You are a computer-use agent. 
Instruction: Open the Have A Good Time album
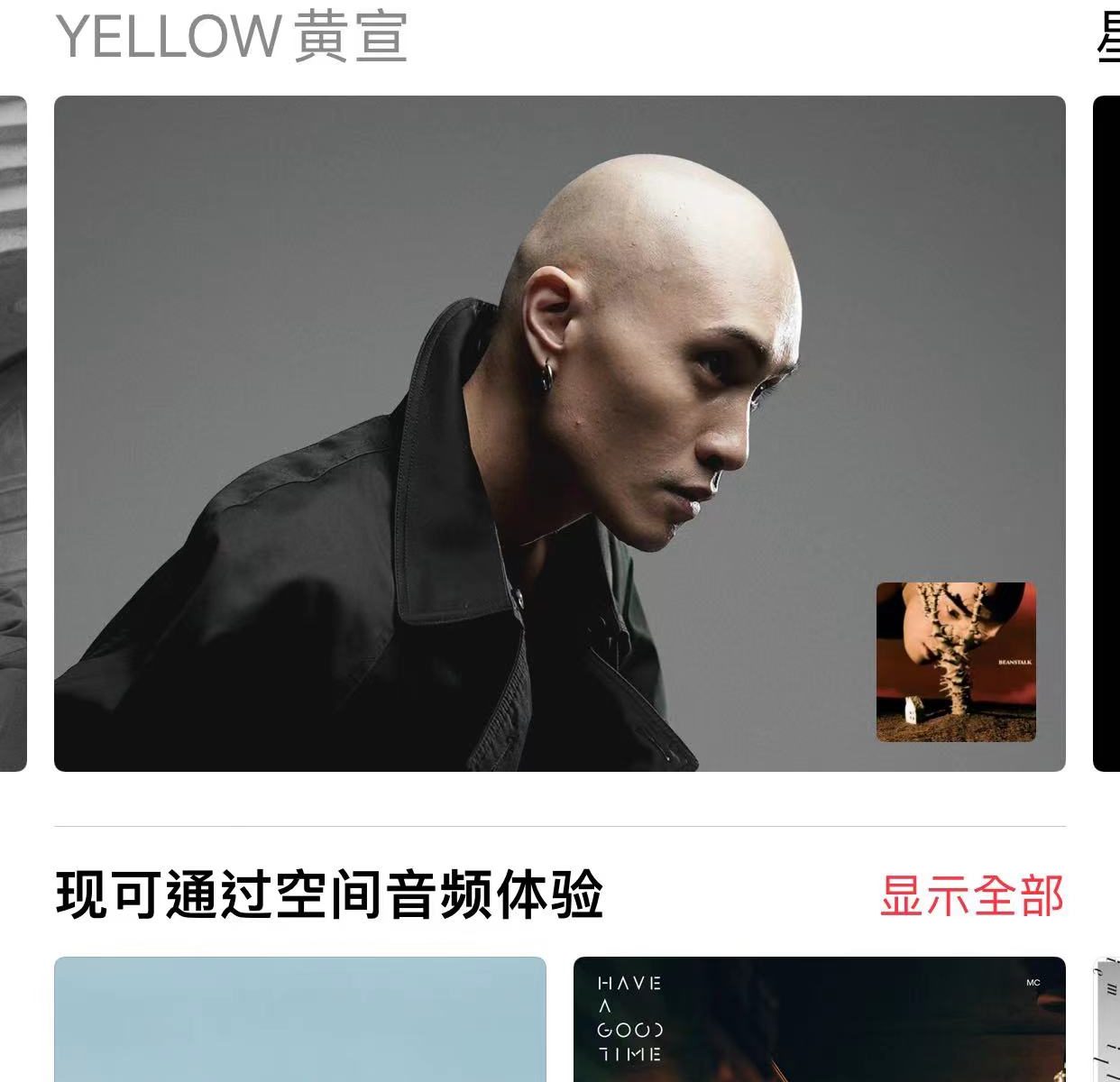(819, 1019)
